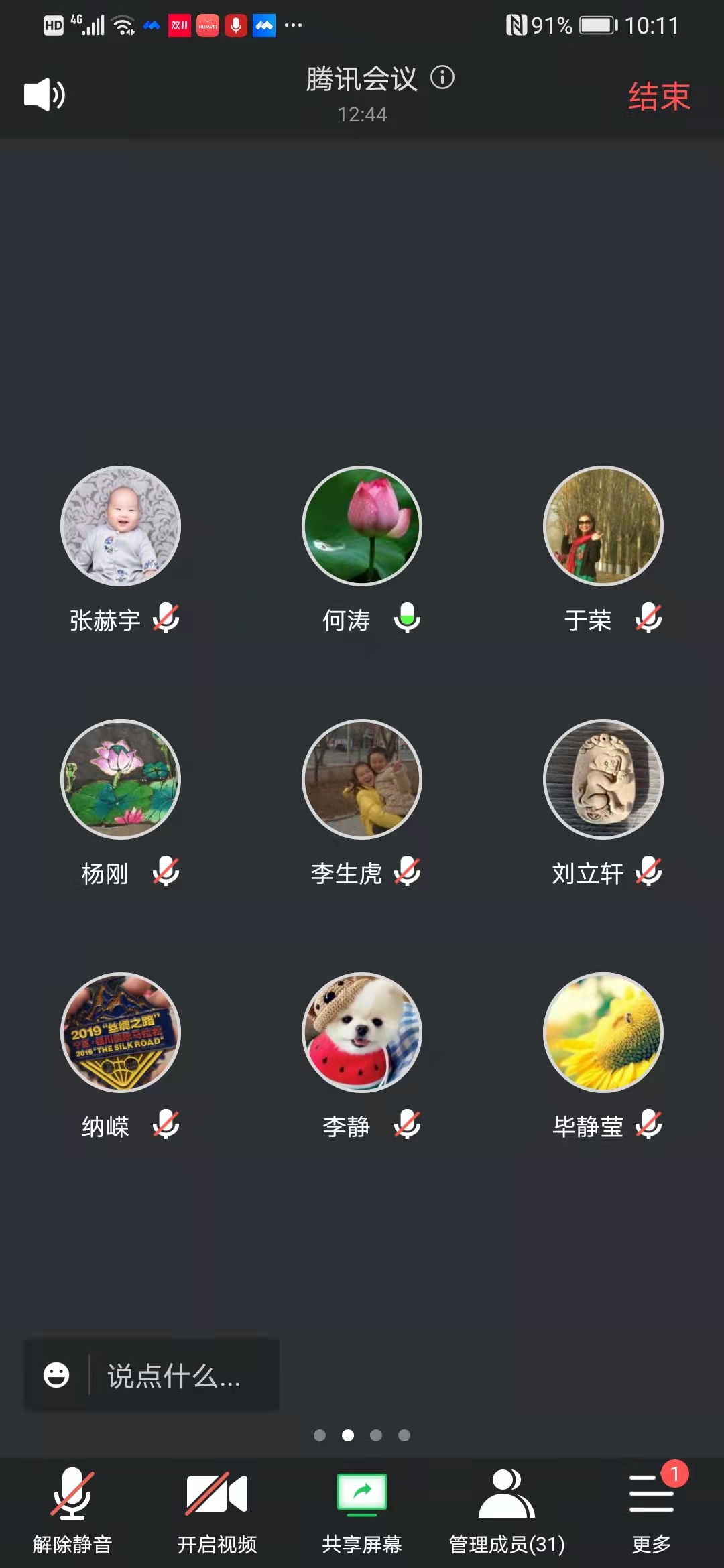This screenshot has width=724, height=1568.
Task: Select 张赫宇's participant avatar
Action: [x=121, y=526]
